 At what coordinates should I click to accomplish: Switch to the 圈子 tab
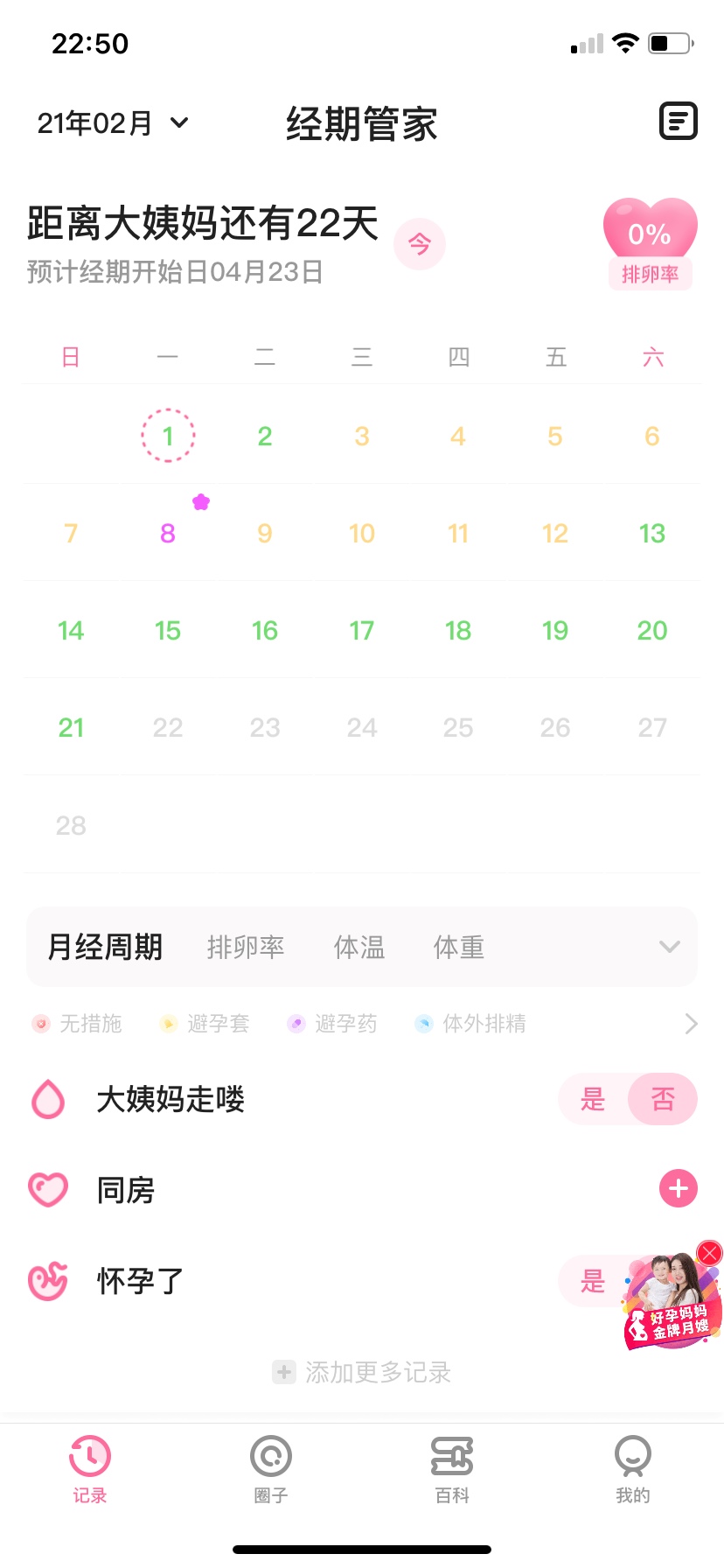click(271, 1469)
